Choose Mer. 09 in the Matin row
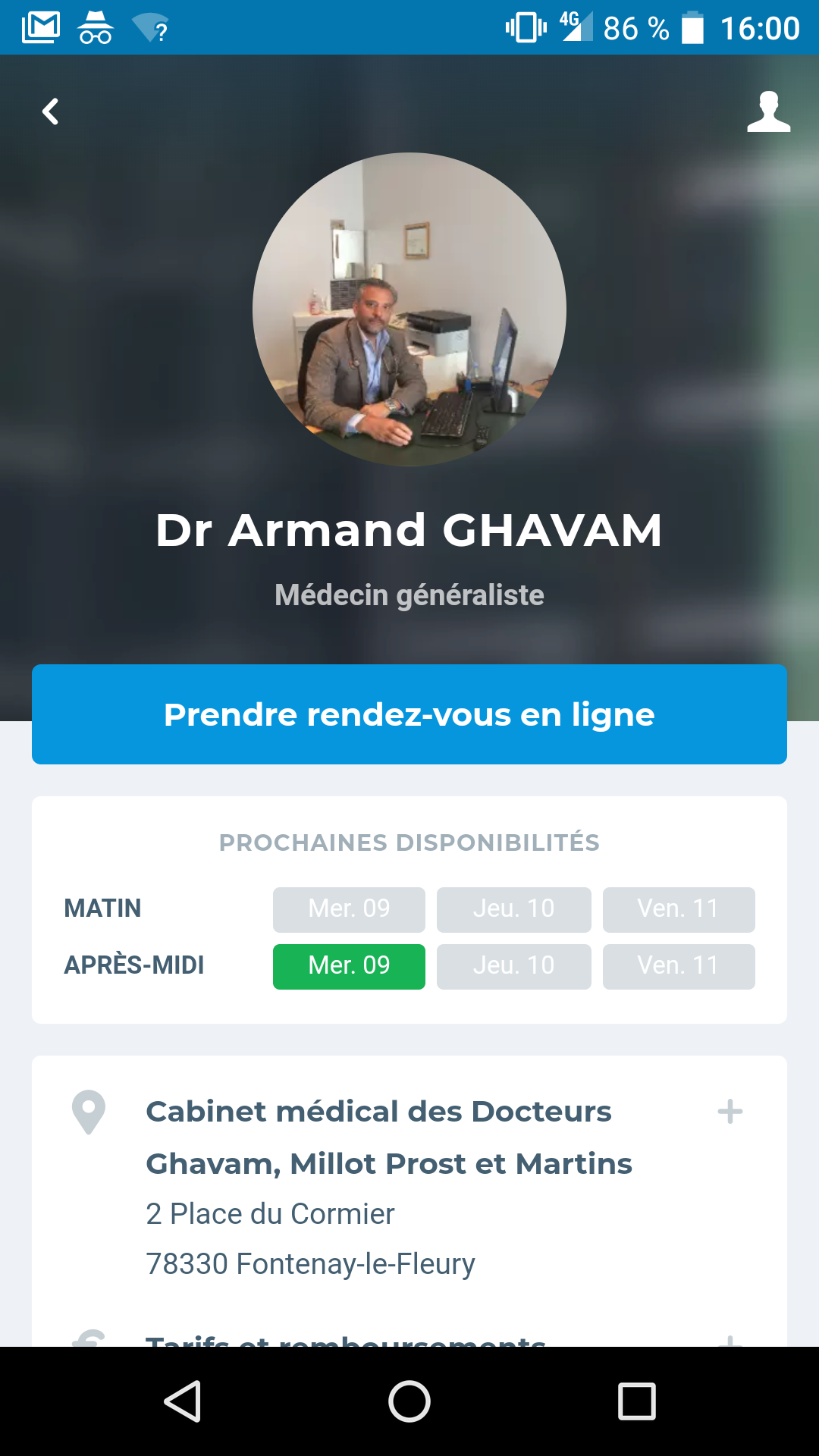This screenshot has width=819, height=1456. point(349,909)
